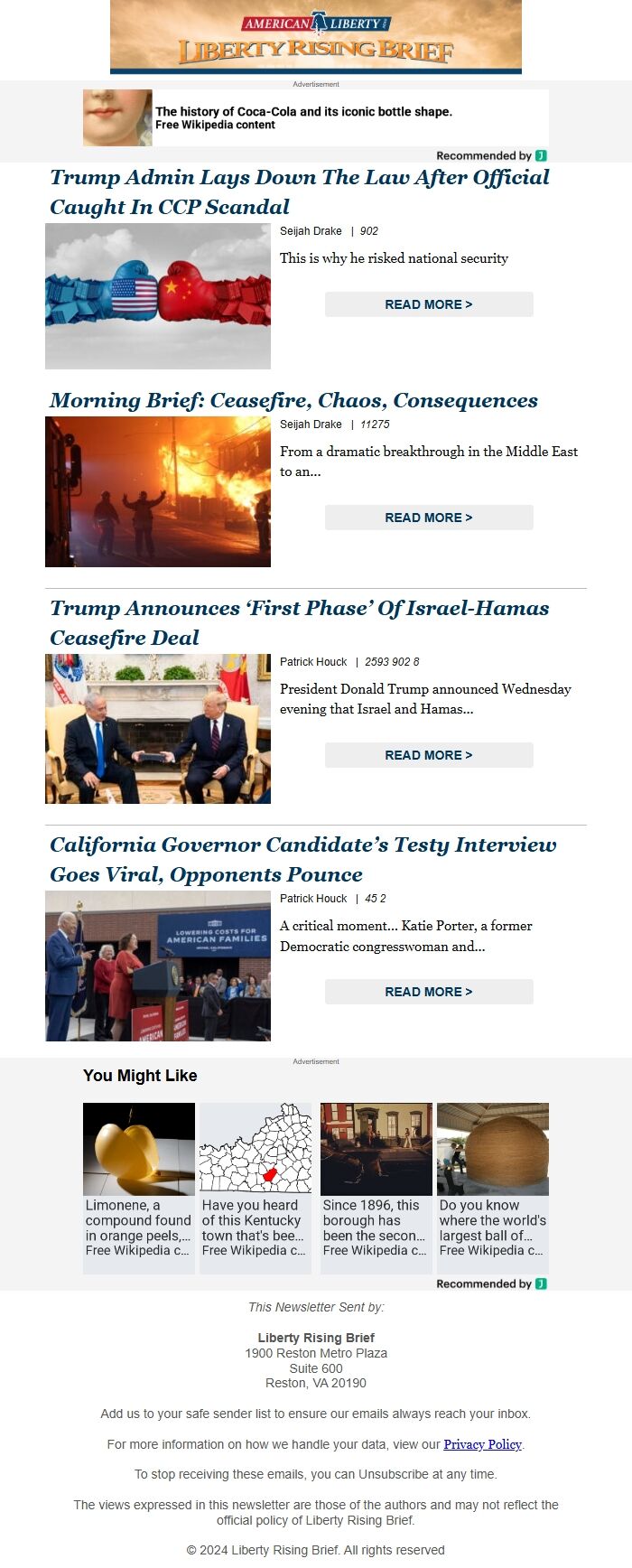This screenshot has height=1568, width=632.
Task: Open the Israel-Hamas Ceasefire Deal headline
Action: [299, 622]
